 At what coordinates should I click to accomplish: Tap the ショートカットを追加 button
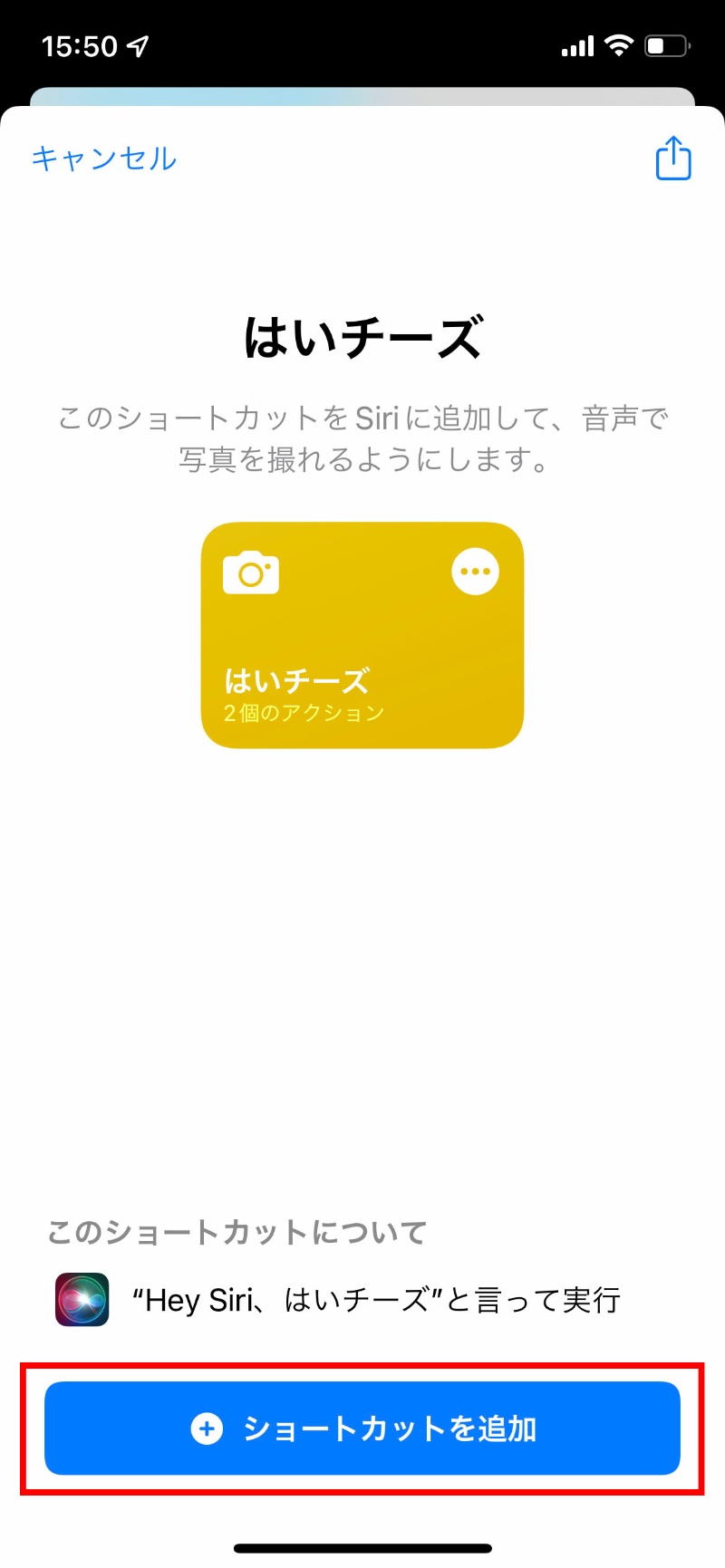tap(362, 1429)
